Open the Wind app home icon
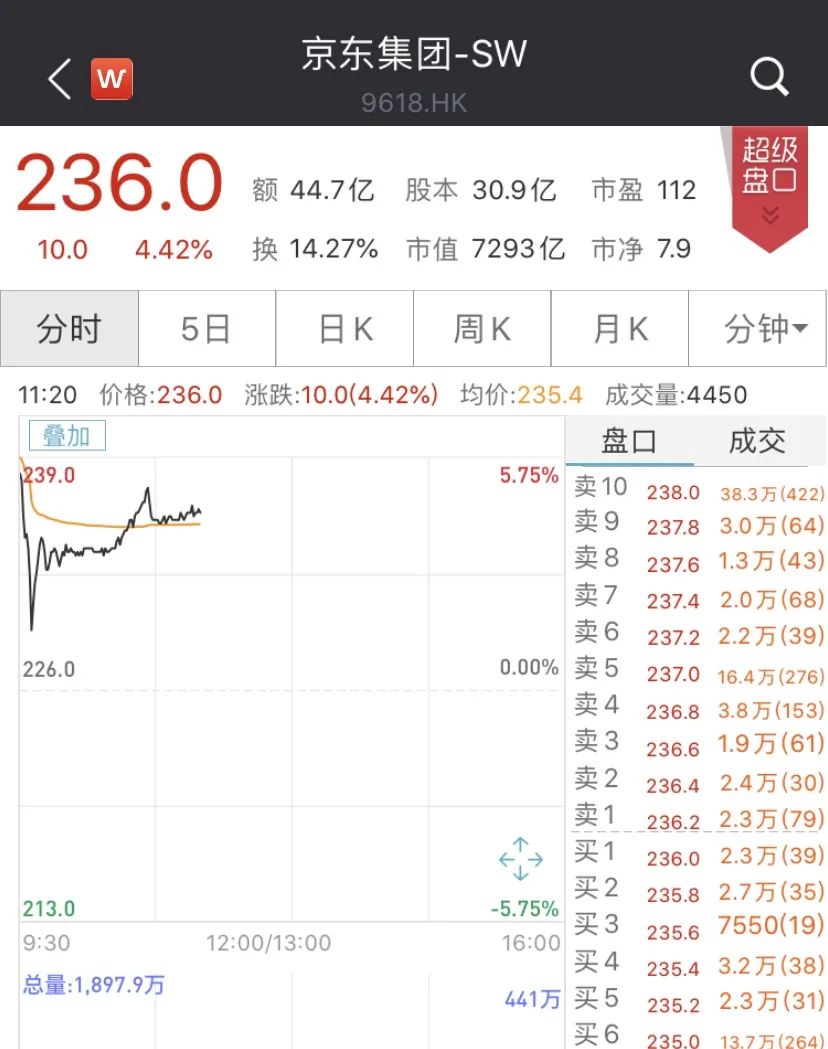The height and width of the screenshot is (1049, 828). [x=110, y=78]
